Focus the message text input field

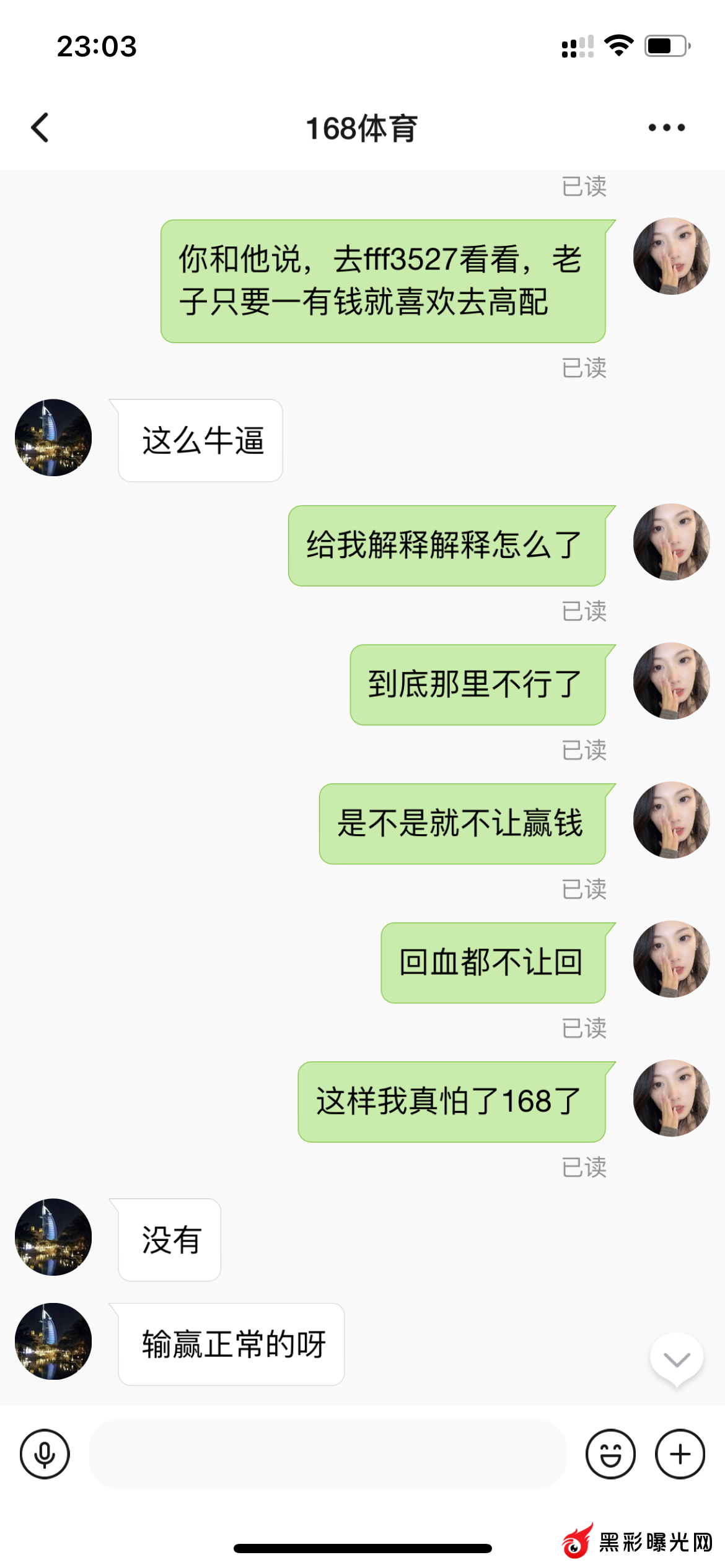point(327,1453)
